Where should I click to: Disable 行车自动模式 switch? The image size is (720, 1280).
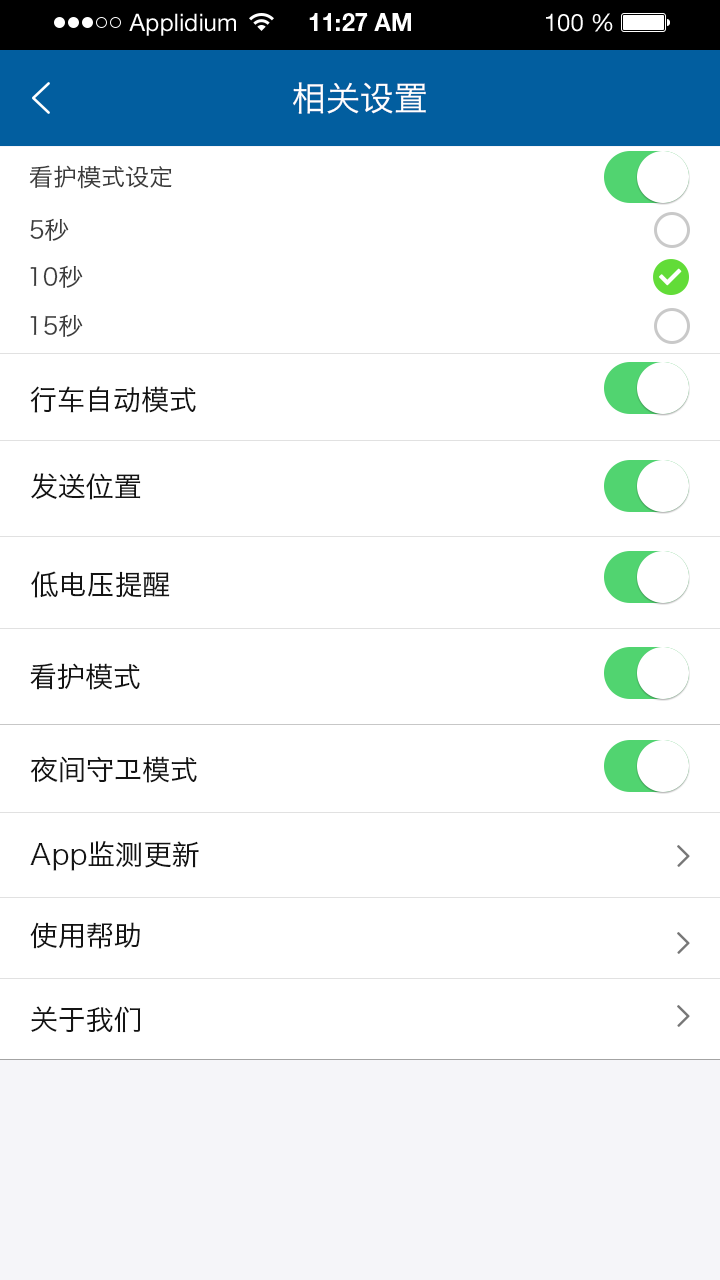tap(646, 388)
